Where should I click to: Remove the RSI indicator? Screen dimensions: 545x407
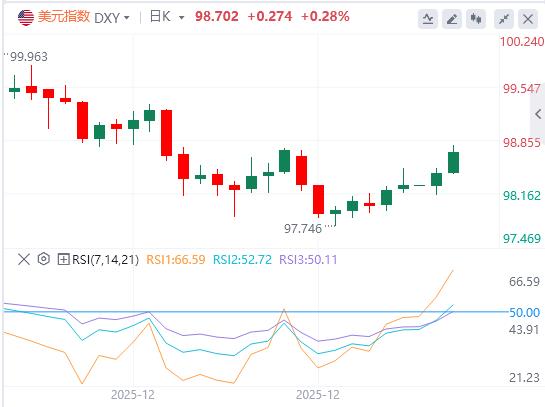(24, 259)
